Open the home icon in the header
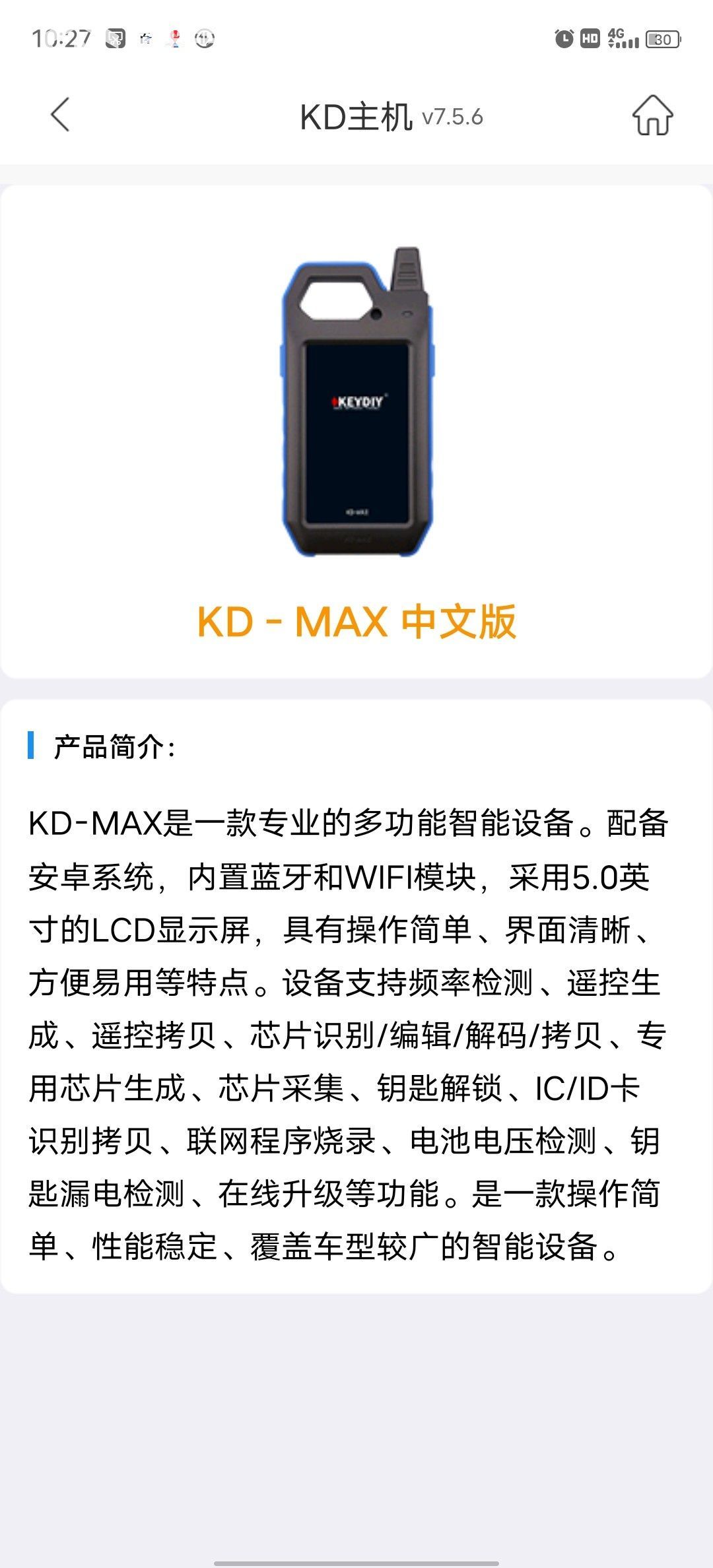The image size is (713, 1568). coord(652,115)
